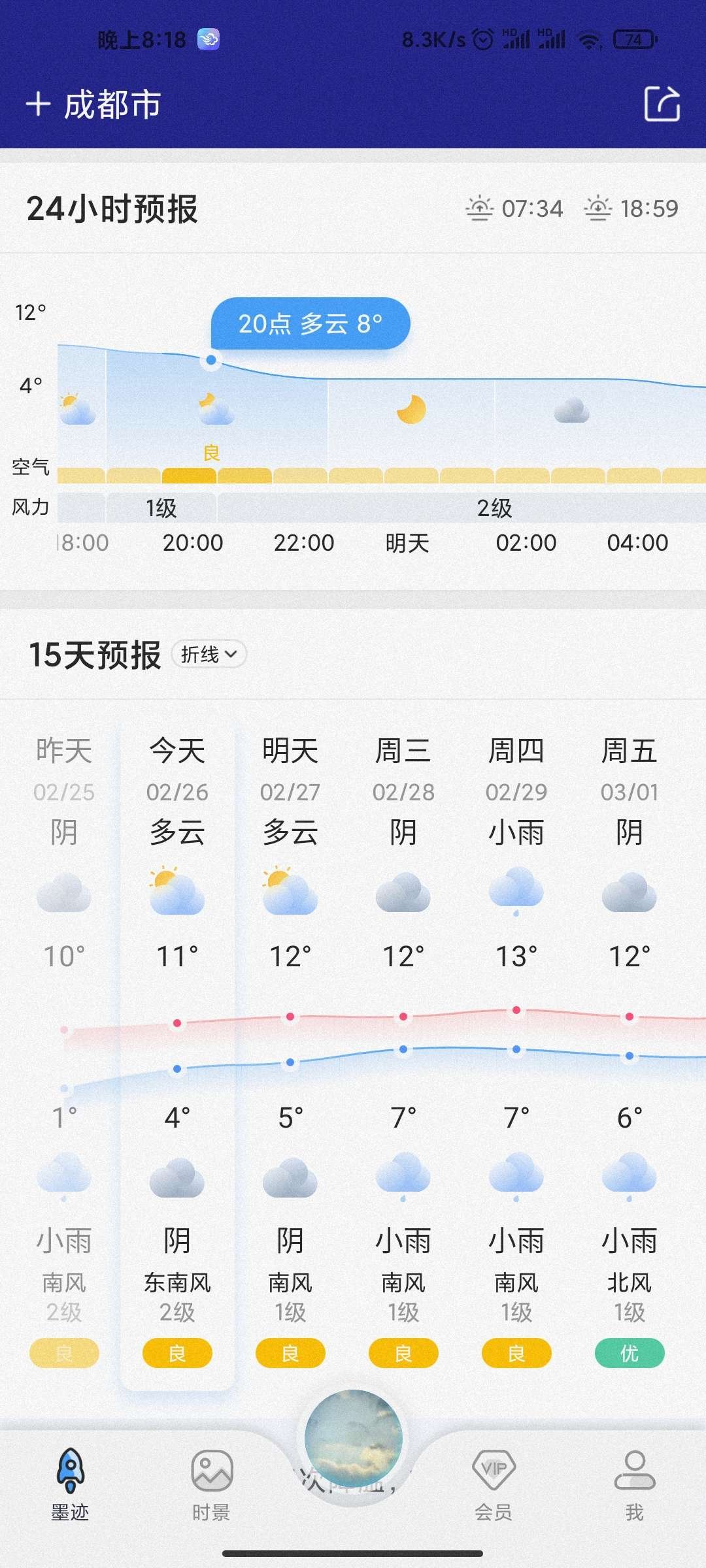706x1568 pixels.
Task: Open the 折线 chart style dropdown
Action: [x=209, y=654]
